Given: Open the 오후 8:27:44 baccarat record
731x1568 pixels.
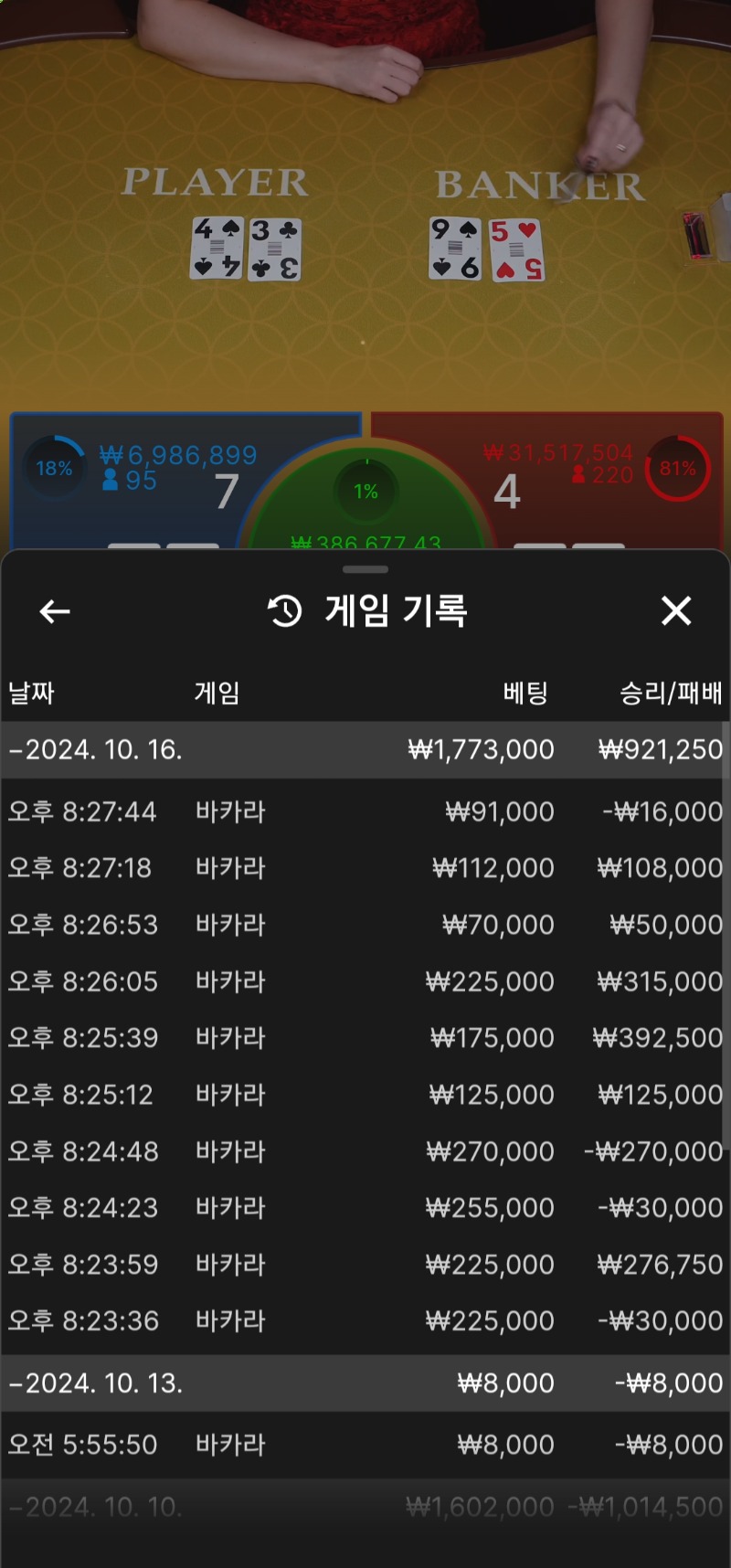Looking at the screenshot, I should pyautogui.click(x=365, y=811).
